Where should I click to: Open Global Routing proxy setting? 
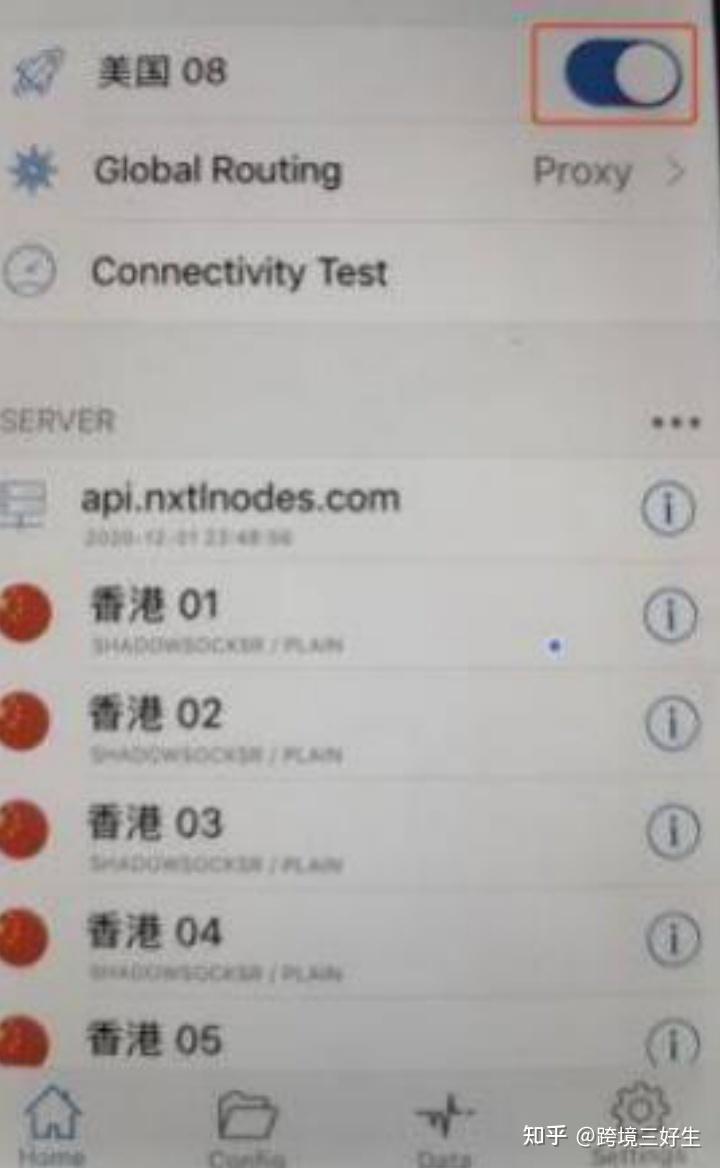click(x=360, y=171)
